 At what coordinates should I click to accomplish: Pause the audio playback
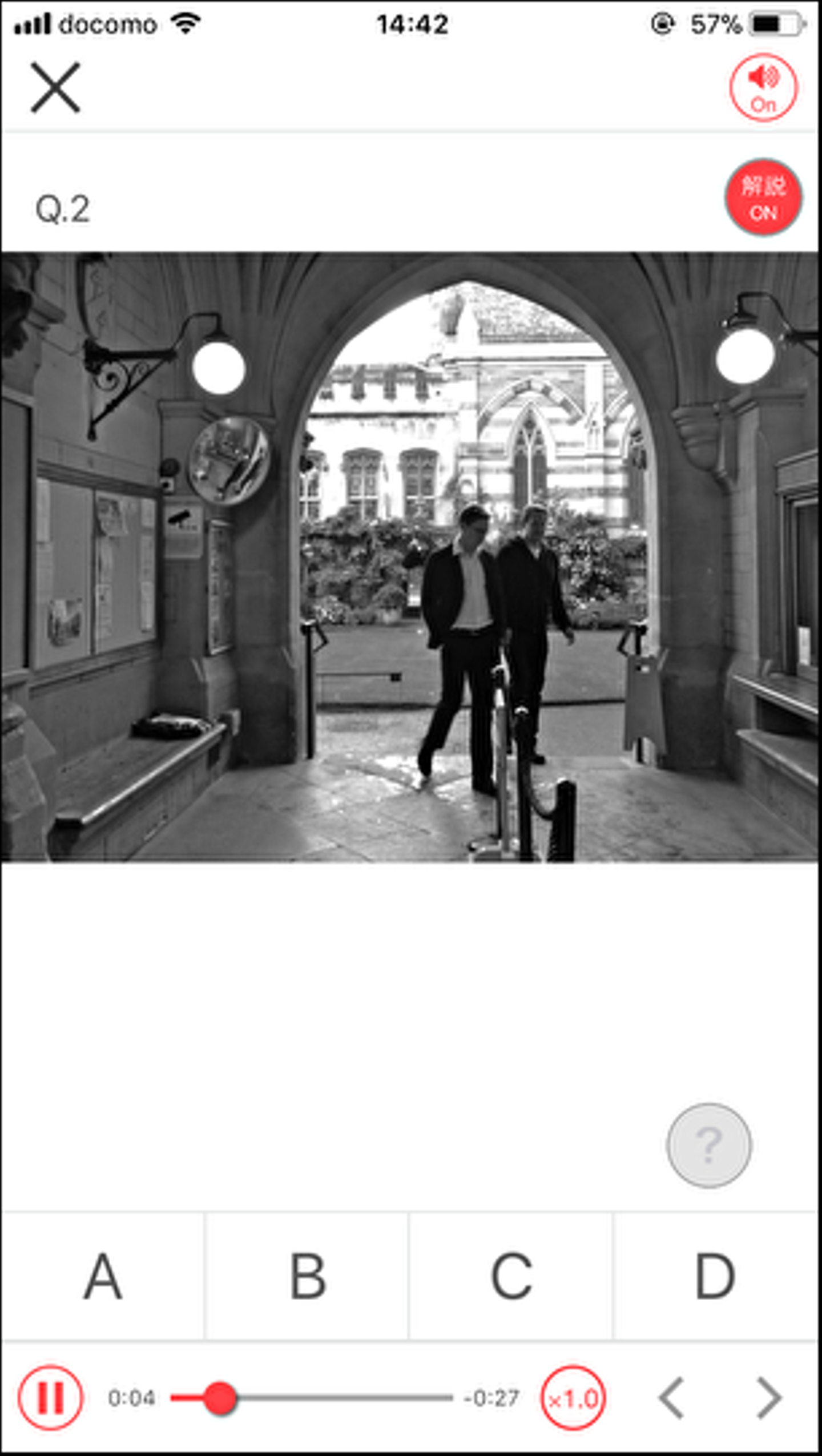click(x=50, y=1398)
